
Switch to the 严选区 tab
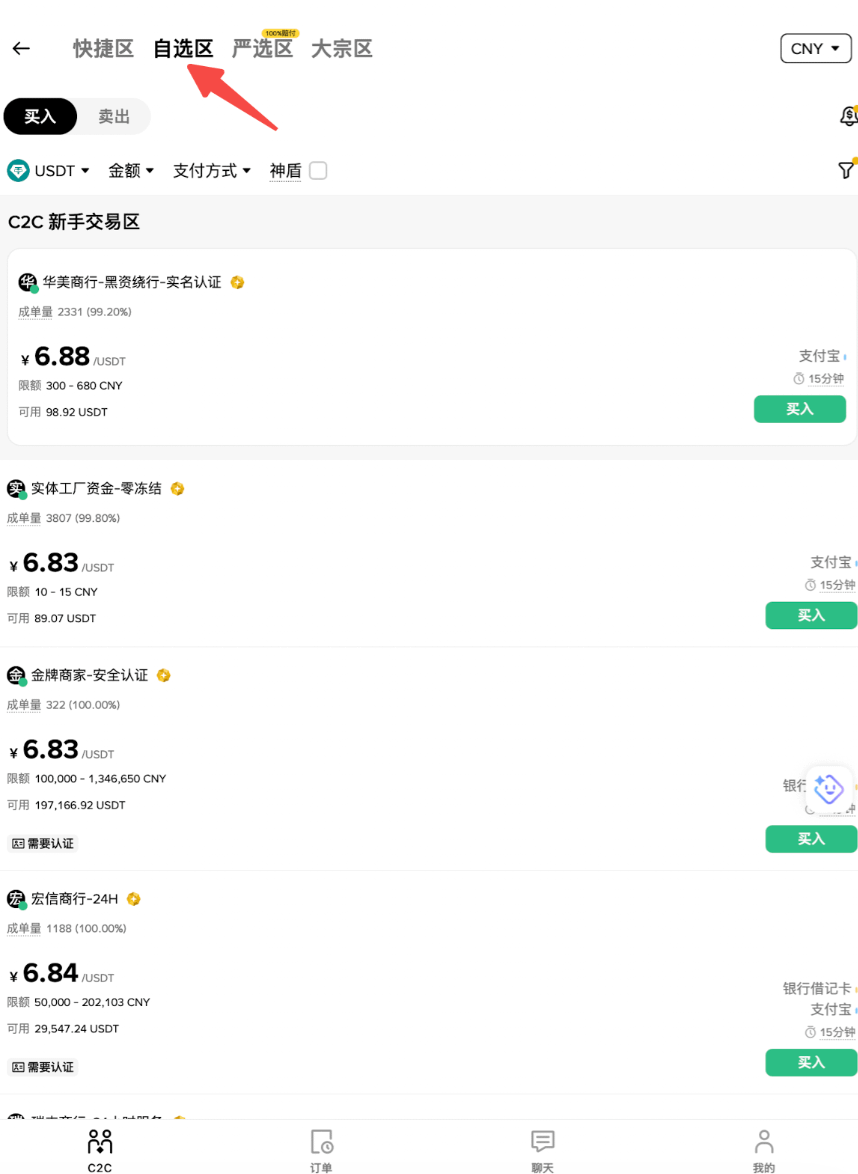pos(262,47)
